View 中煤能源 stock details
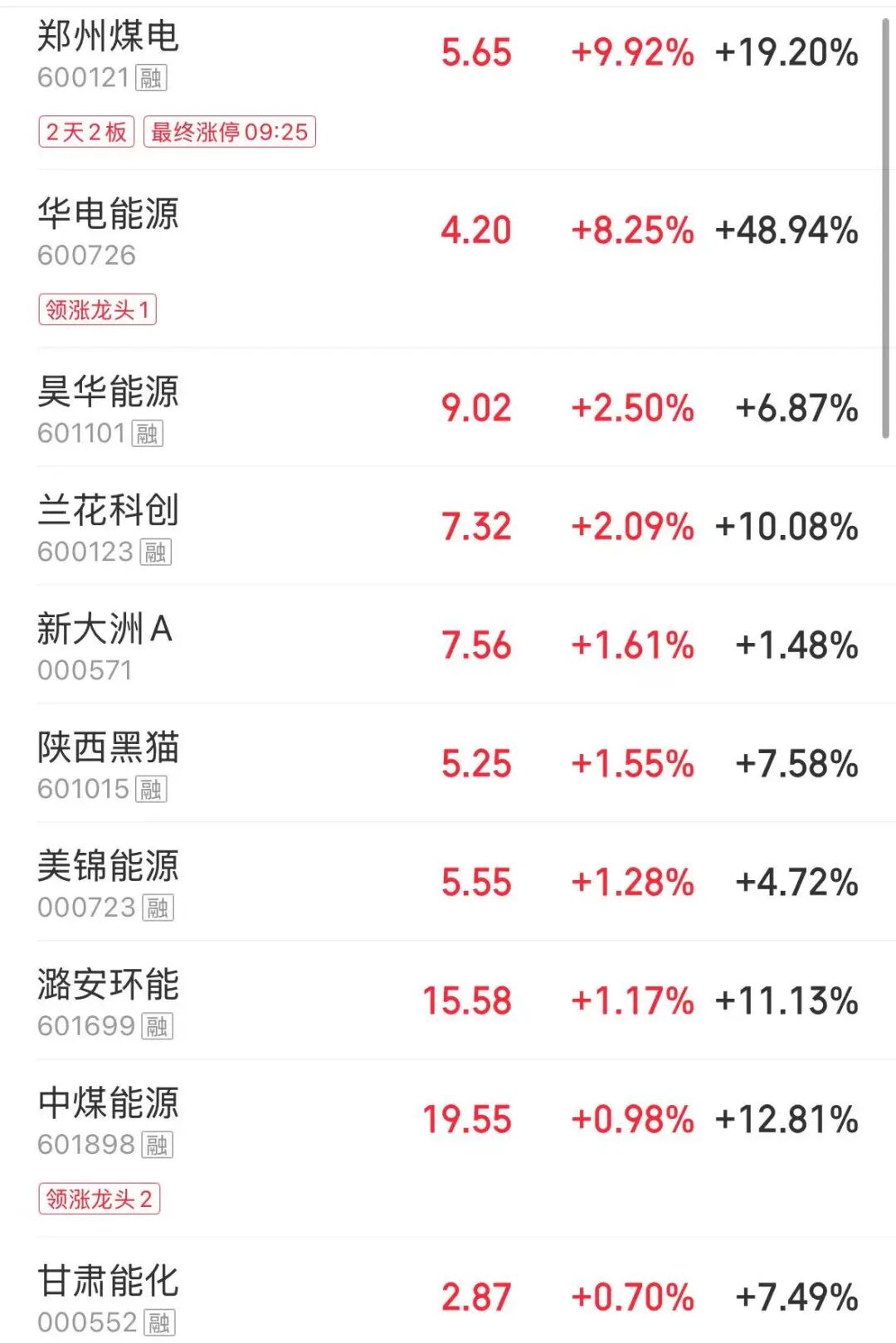 coord(108,1104)
